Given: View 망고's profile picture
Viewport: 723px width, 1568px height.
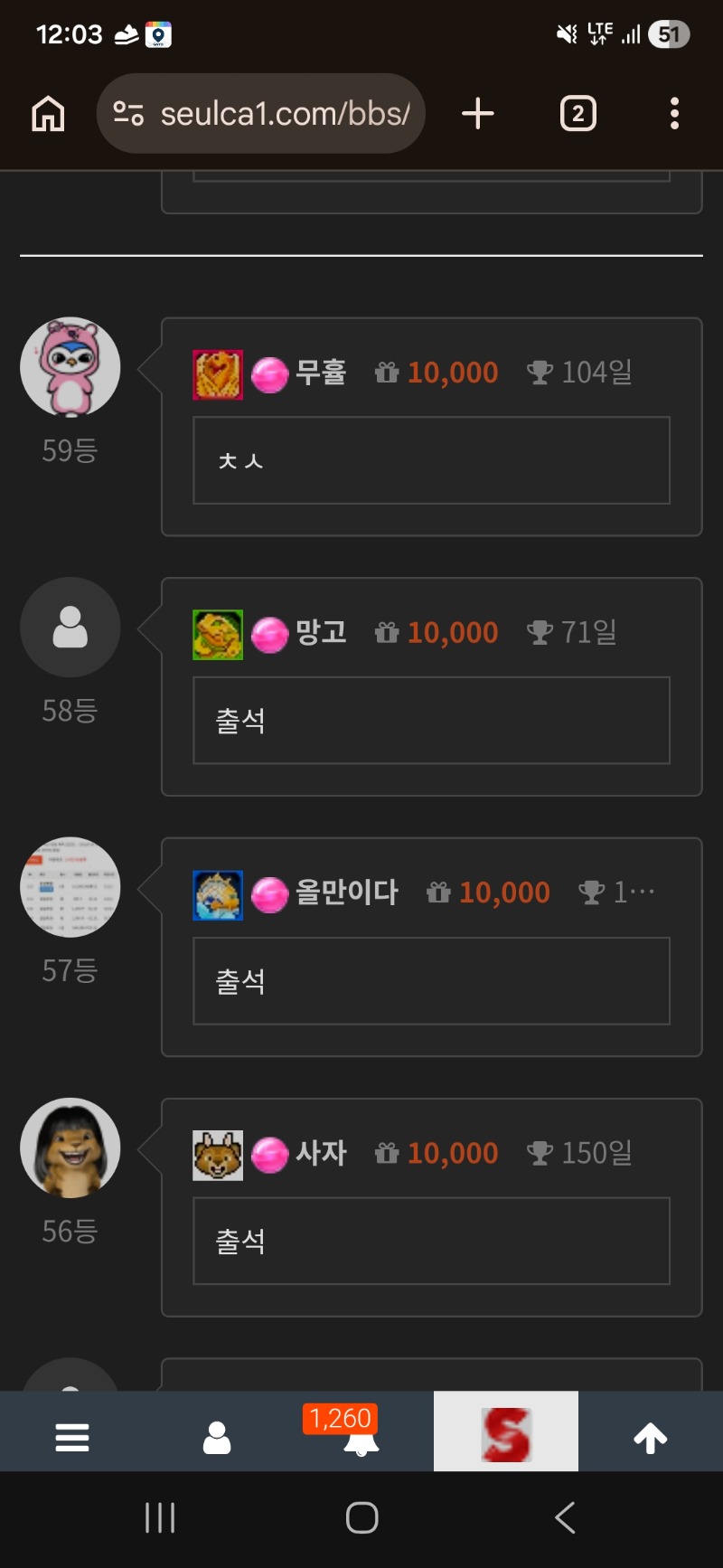Looking at the screenshot, I should 70,628.
